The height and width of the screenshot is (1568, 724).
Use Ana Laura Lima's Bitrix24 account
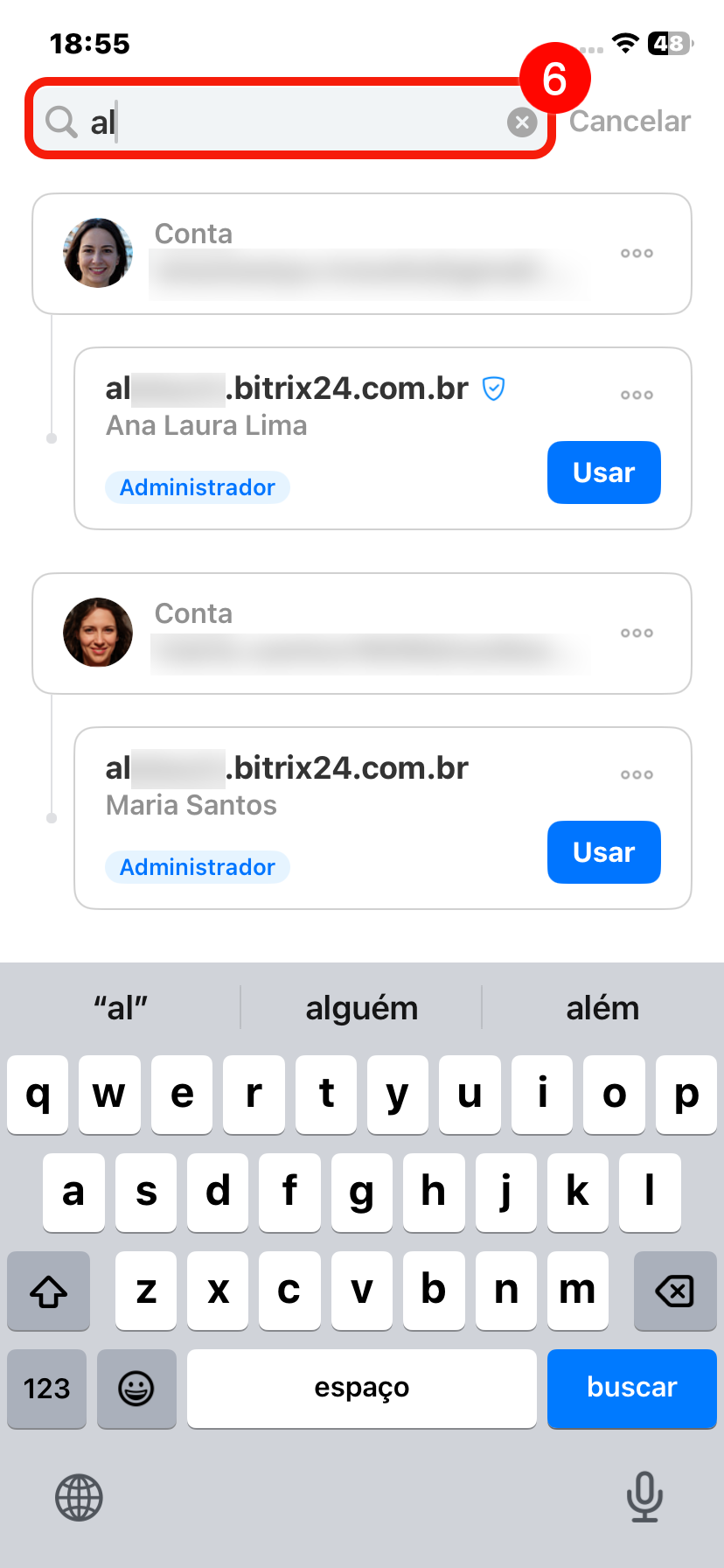(603, 472)
